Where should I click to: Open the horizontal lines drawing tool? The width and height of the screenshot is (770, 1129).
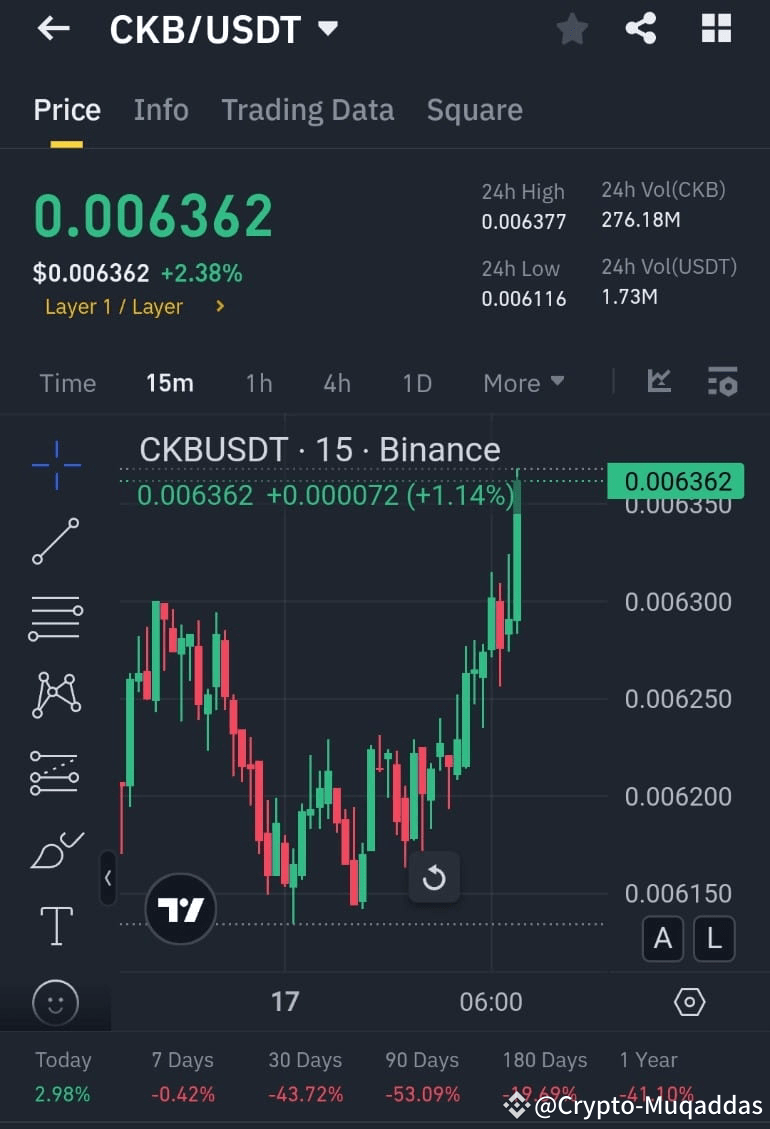55,618
